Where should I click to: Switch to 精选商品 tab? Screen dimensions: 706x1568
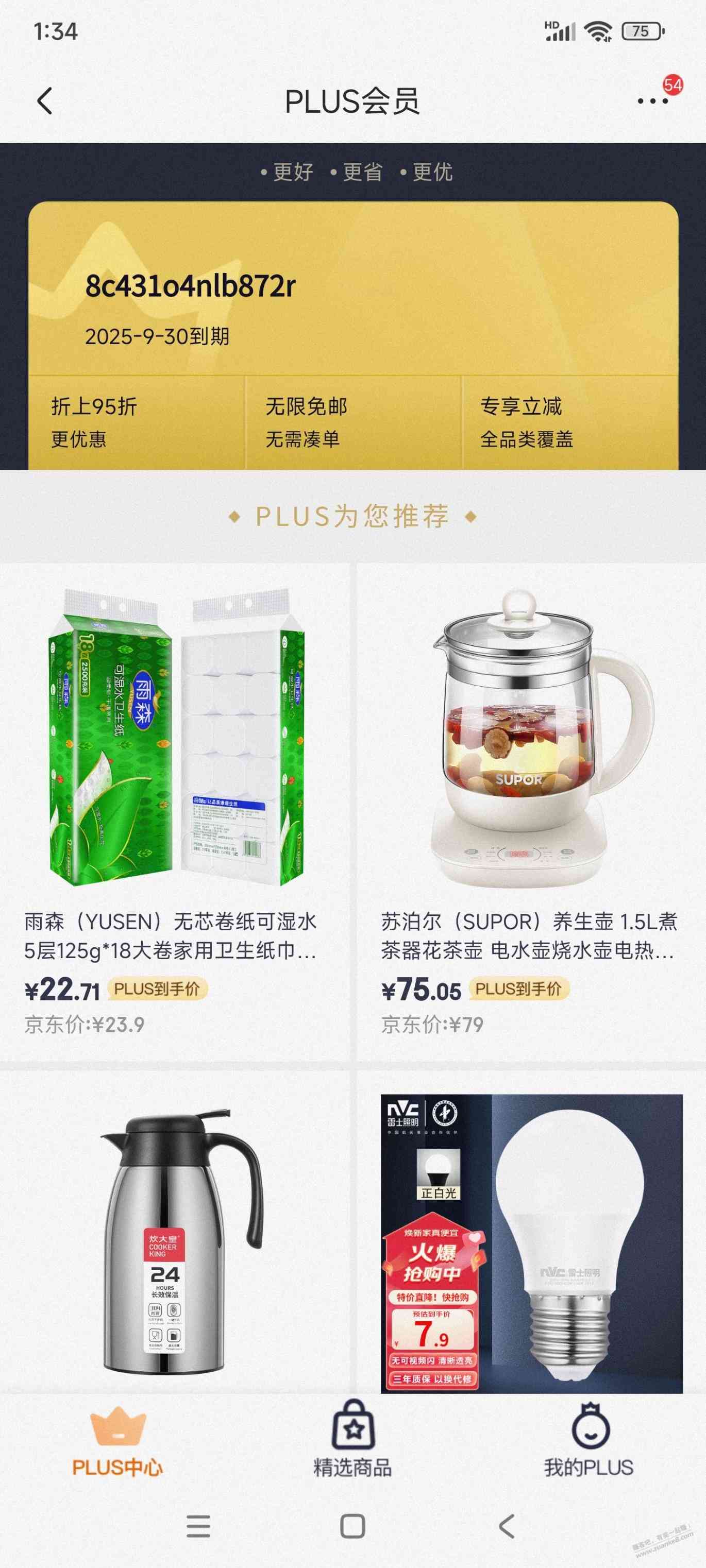tap(352, 1443)
